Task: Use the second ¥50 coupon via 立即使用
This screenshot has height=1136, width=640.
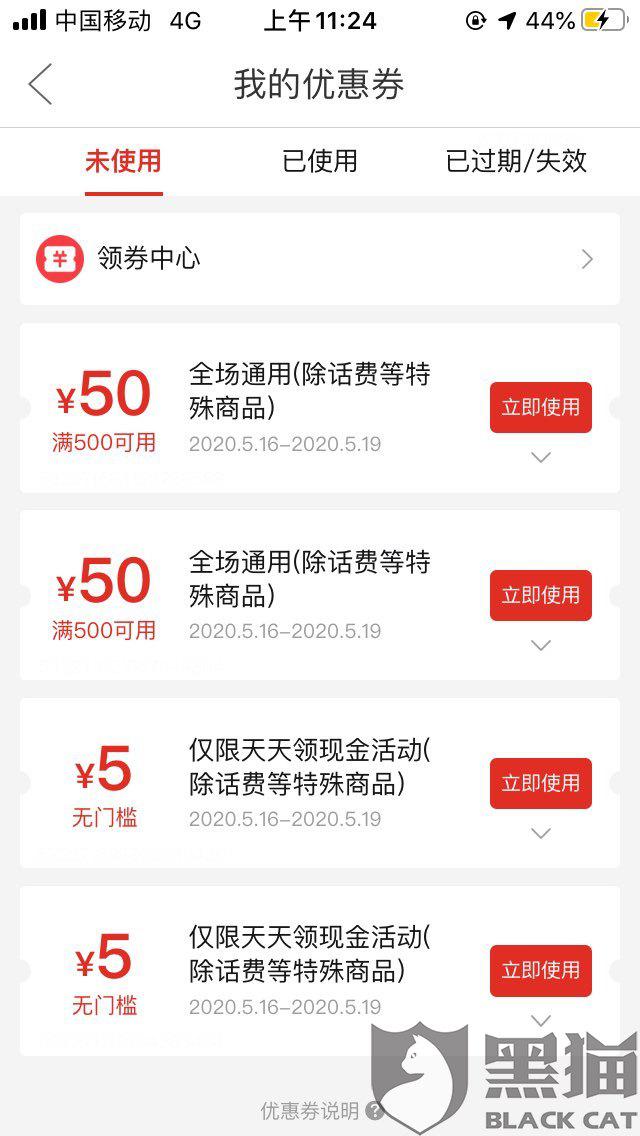Action: point(540,595)
